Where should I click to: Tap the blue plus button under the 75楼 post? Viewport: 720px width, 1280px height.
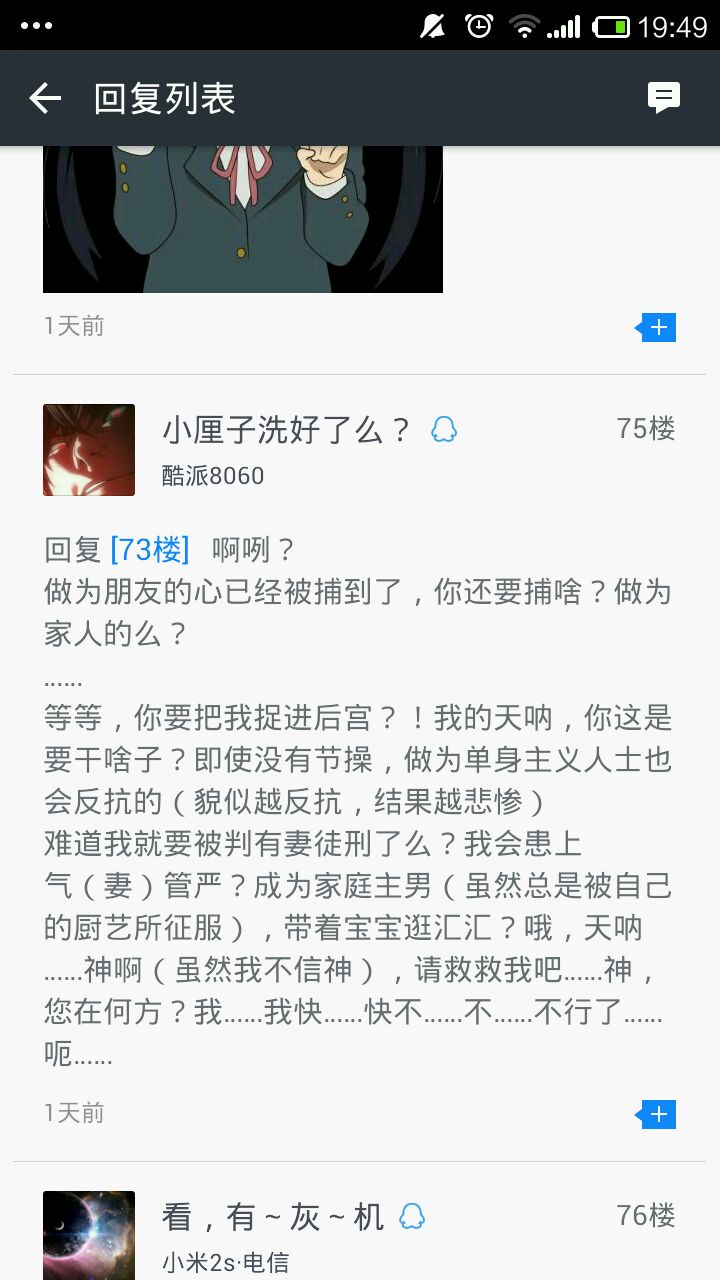(657, 1114)
